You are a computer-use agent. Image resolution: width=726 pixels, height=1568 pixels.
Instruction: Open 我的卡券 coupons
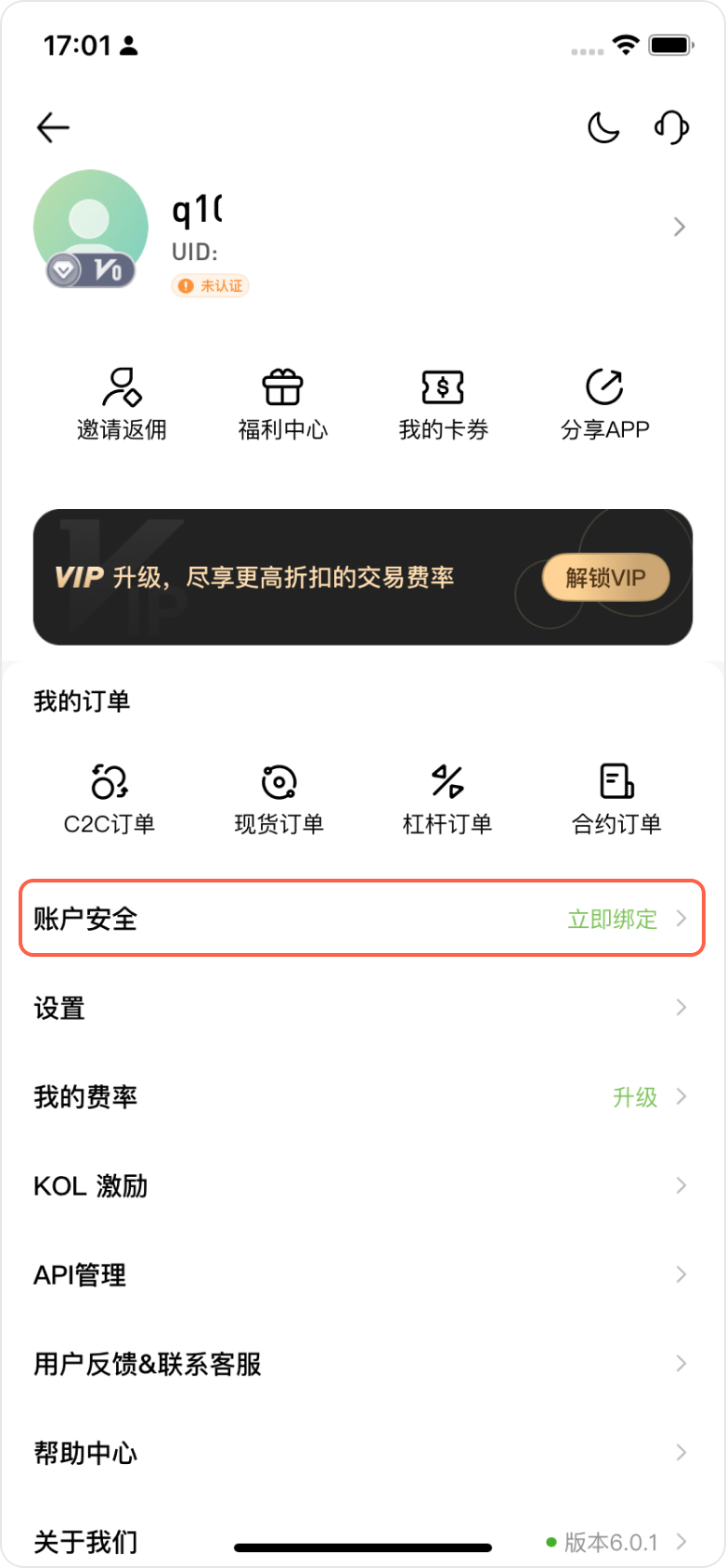(x=443, y=404)
